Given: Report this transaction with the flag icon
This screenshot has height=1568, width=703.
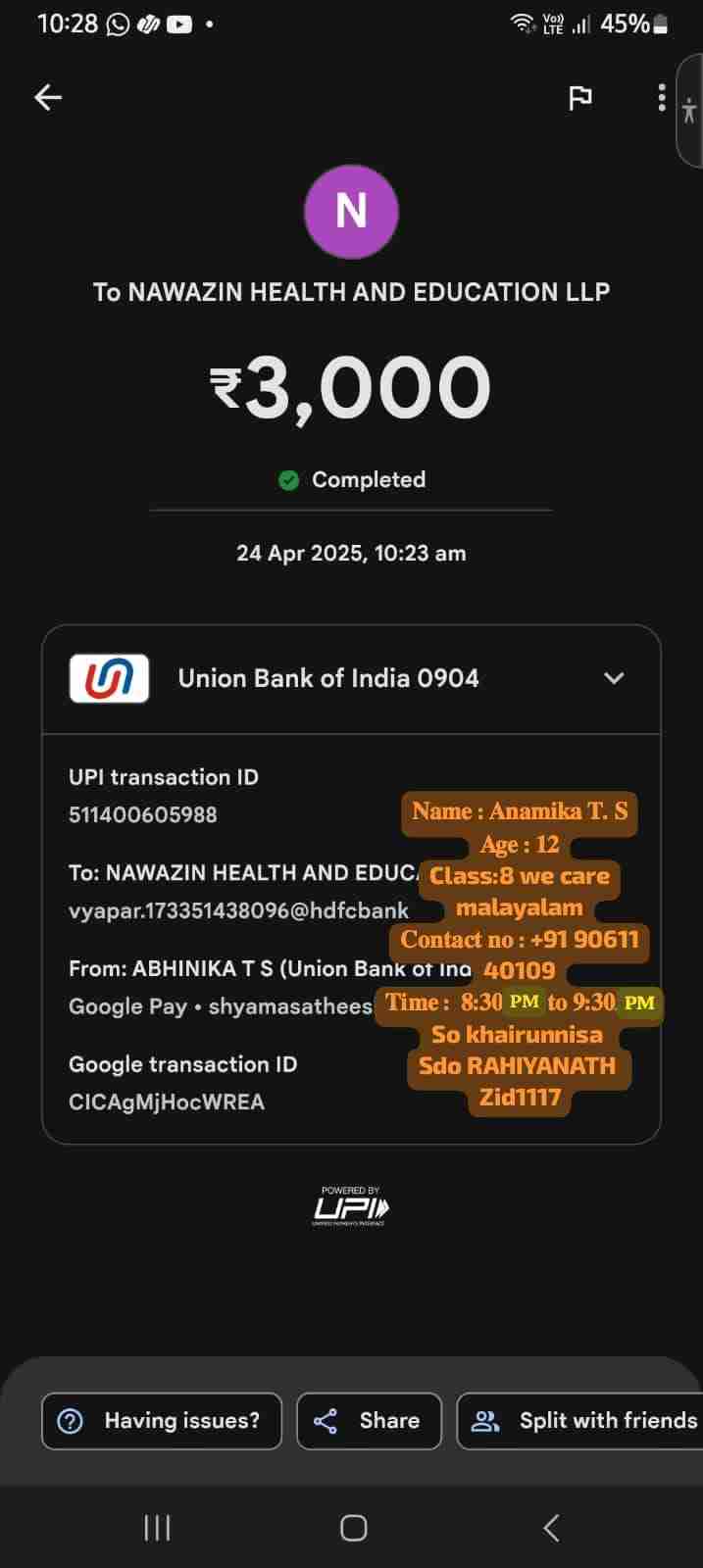Looking at the screenshot, I should (580, 97).
